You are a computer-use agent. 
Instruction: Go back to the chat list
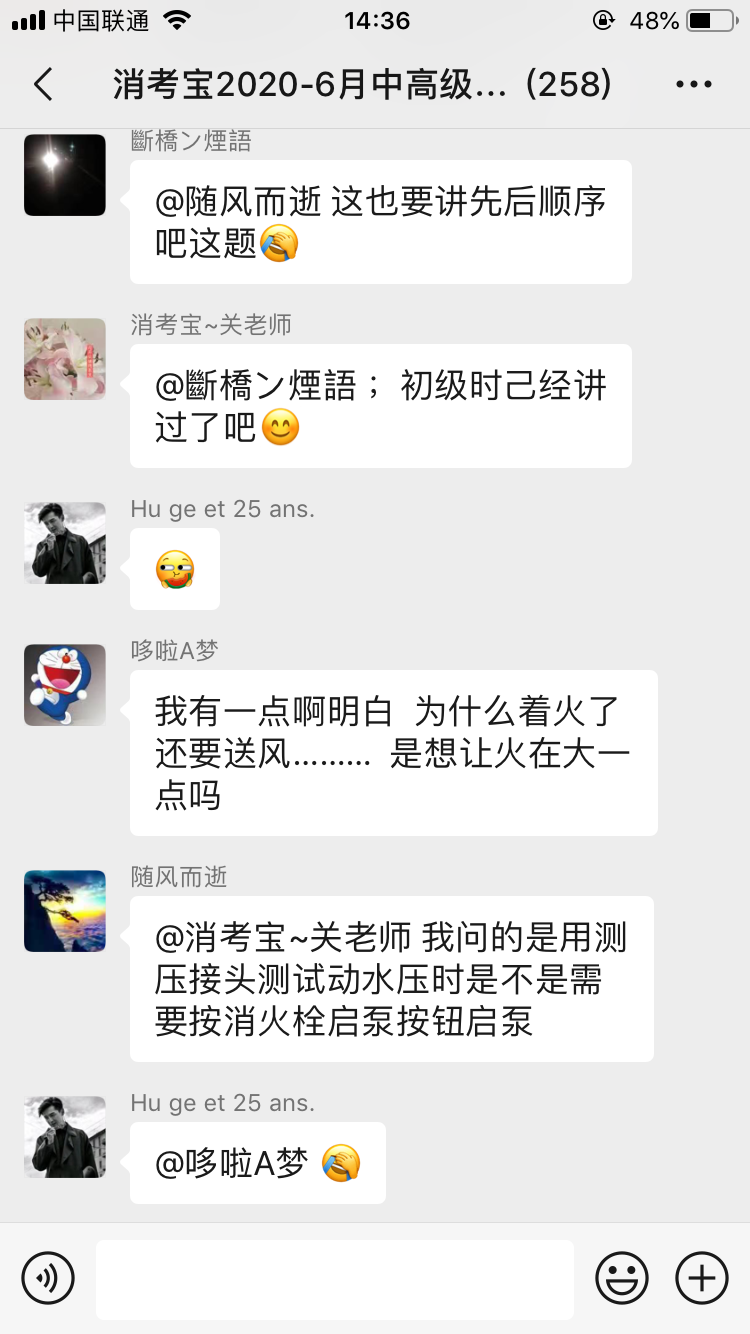tap(43, 85)
